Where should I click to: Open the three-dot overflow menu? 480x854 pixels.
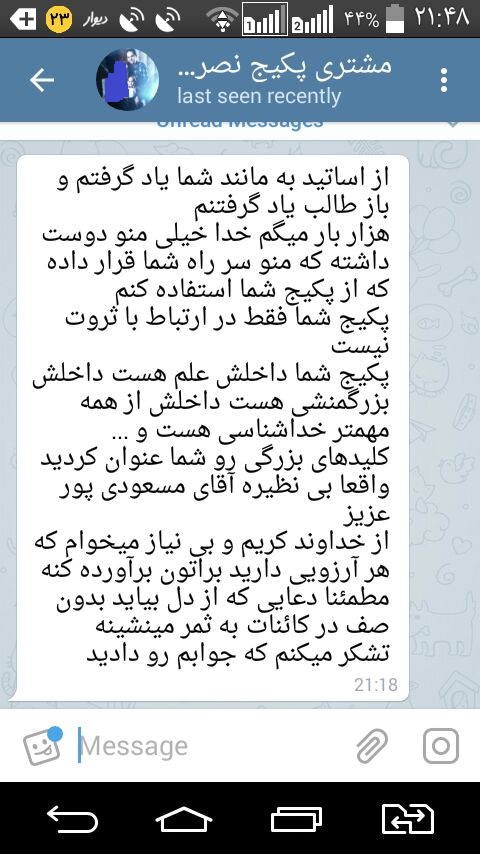coord(444,81)
